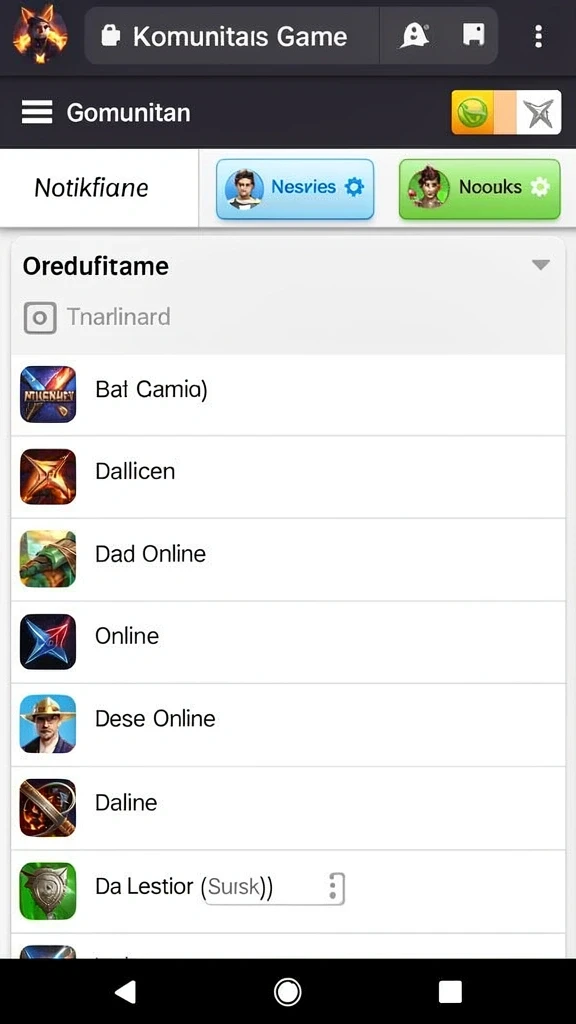Switch to the Notikfiane tab
576x1024 pixels.
[x=91, y=188]
